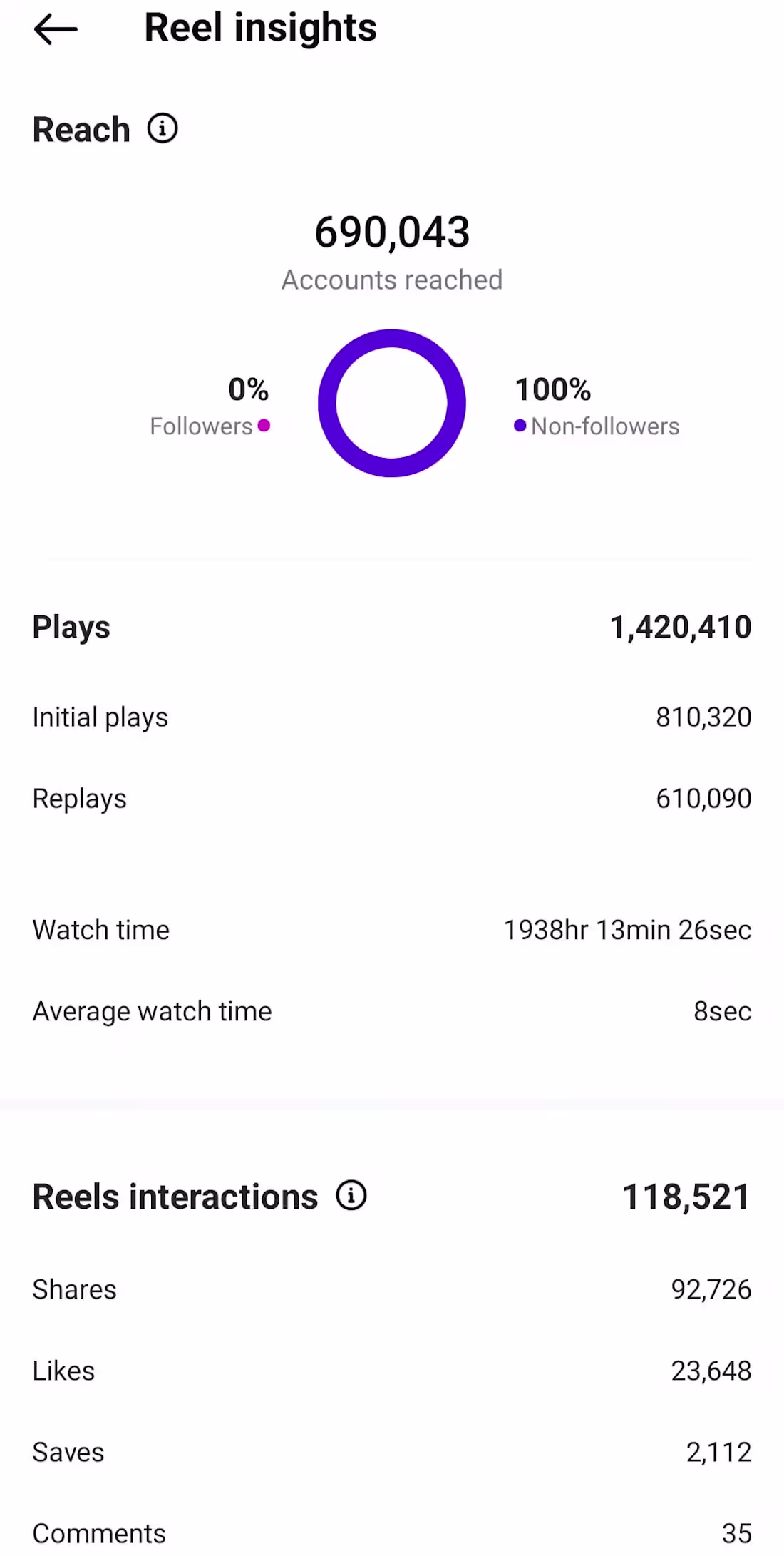Click the Initial plays row
The width and height of the screenshot is (784, 1556).
tap(100, 717)
